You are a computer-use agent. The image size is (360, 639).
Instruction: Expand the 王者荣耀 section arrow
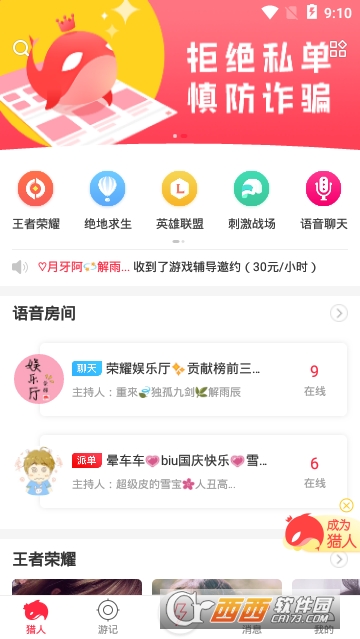[x=339, y=559]
